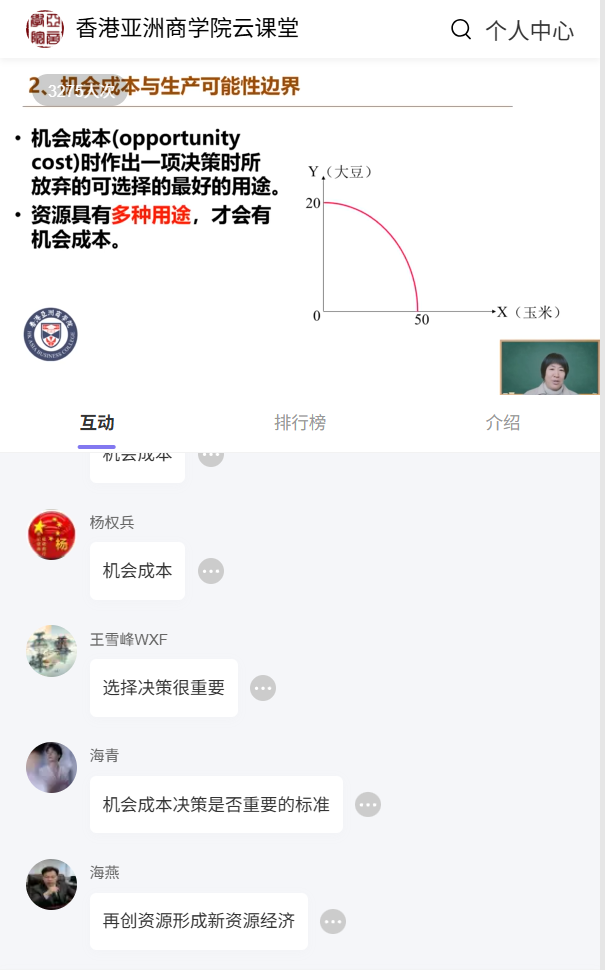The width and height of the screenshot is (605, 970).
Task: Switch to the 排行榜 tab
Action: point(300,423)
